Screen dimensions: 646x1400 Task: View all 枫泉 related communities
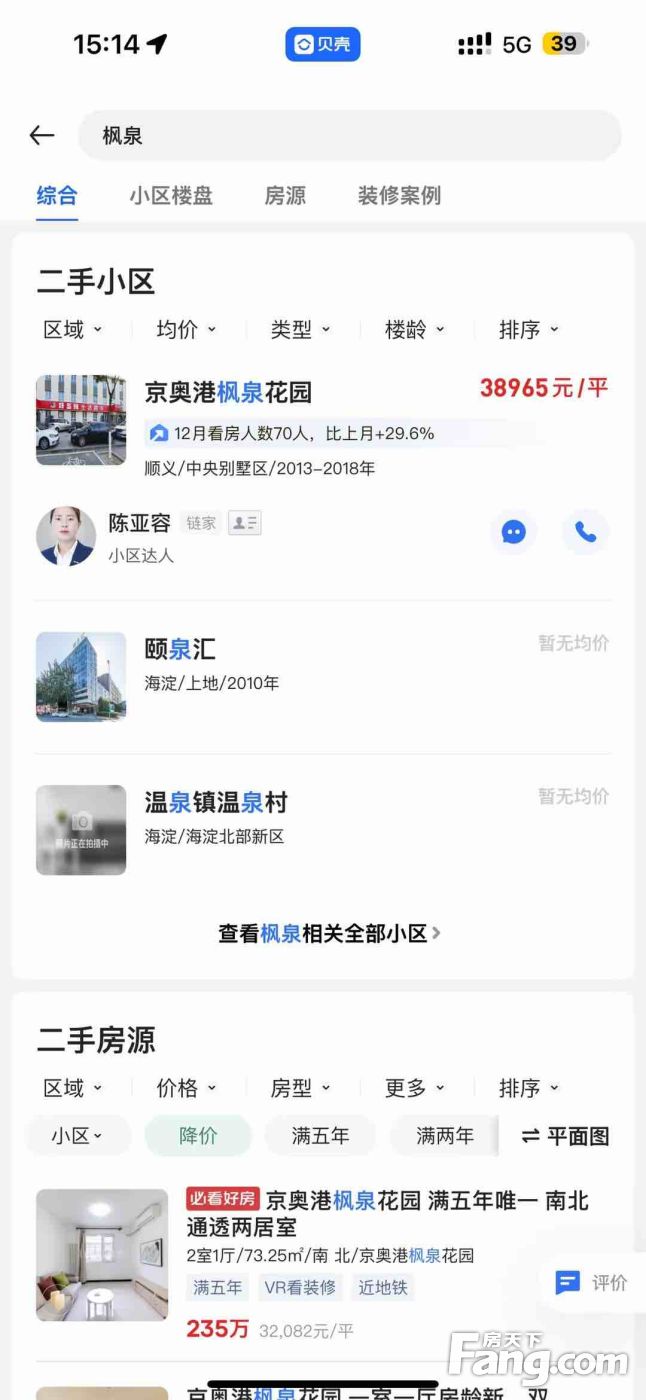click(x=329, y=934)
